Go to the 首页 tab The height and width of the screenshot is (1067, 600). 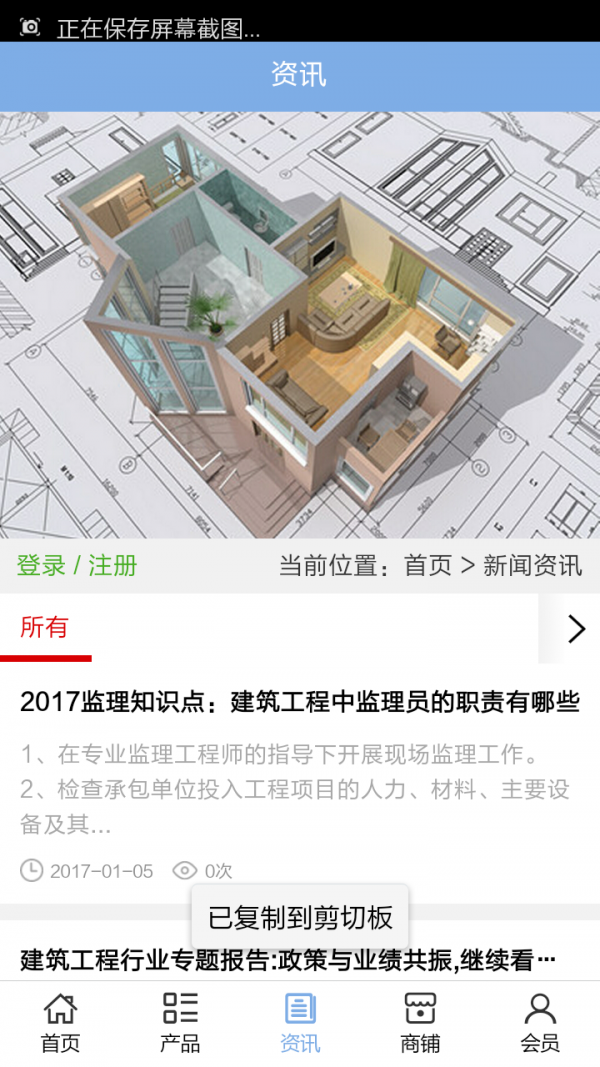[60, 1023]
